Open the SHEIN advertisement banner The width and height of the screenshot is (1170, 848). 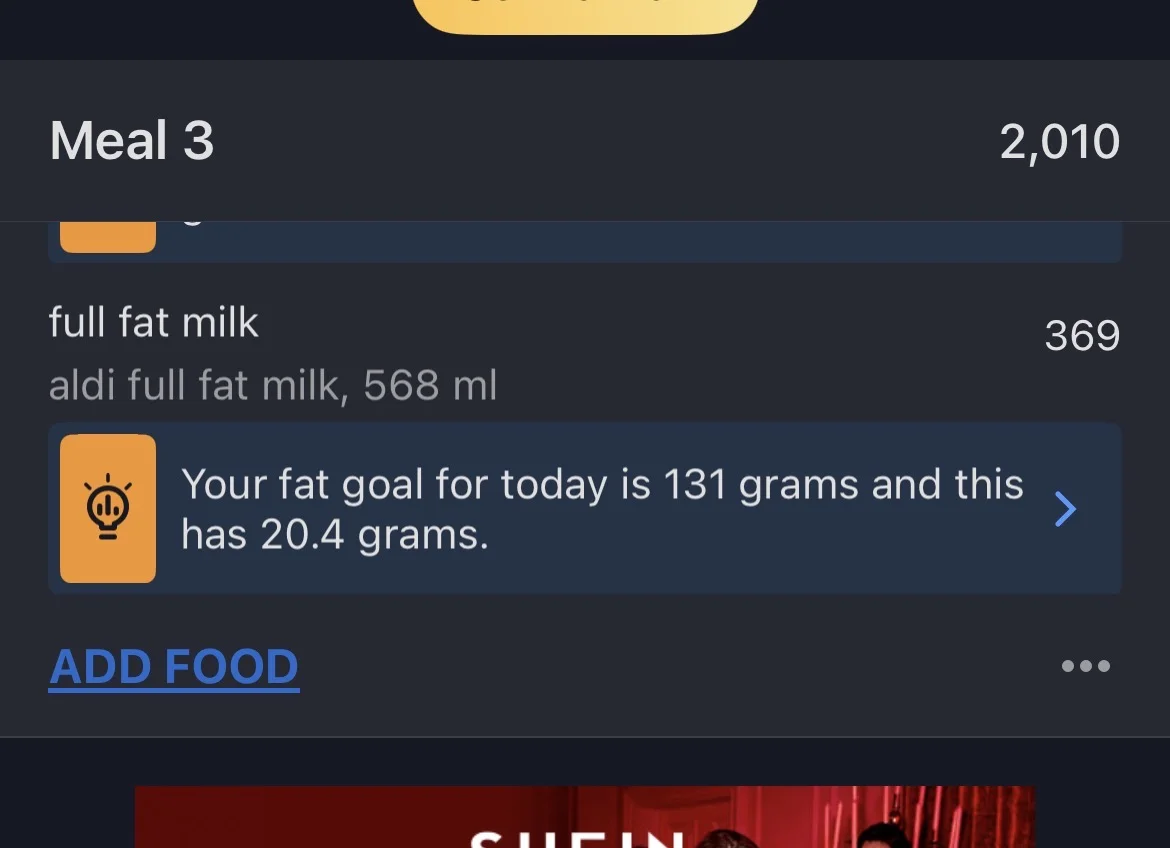click(x=584, y=817)
